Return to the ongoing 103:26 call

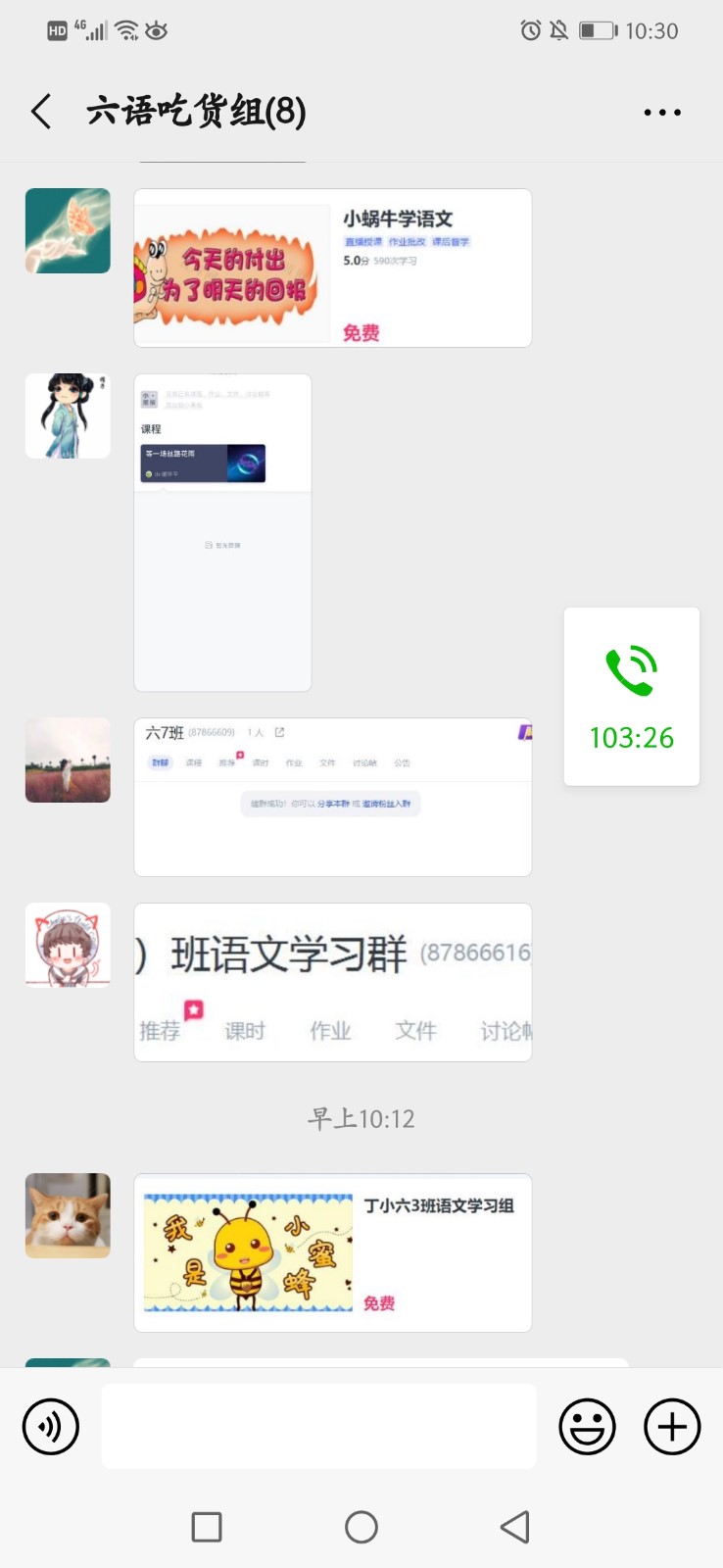pos(632,696)
